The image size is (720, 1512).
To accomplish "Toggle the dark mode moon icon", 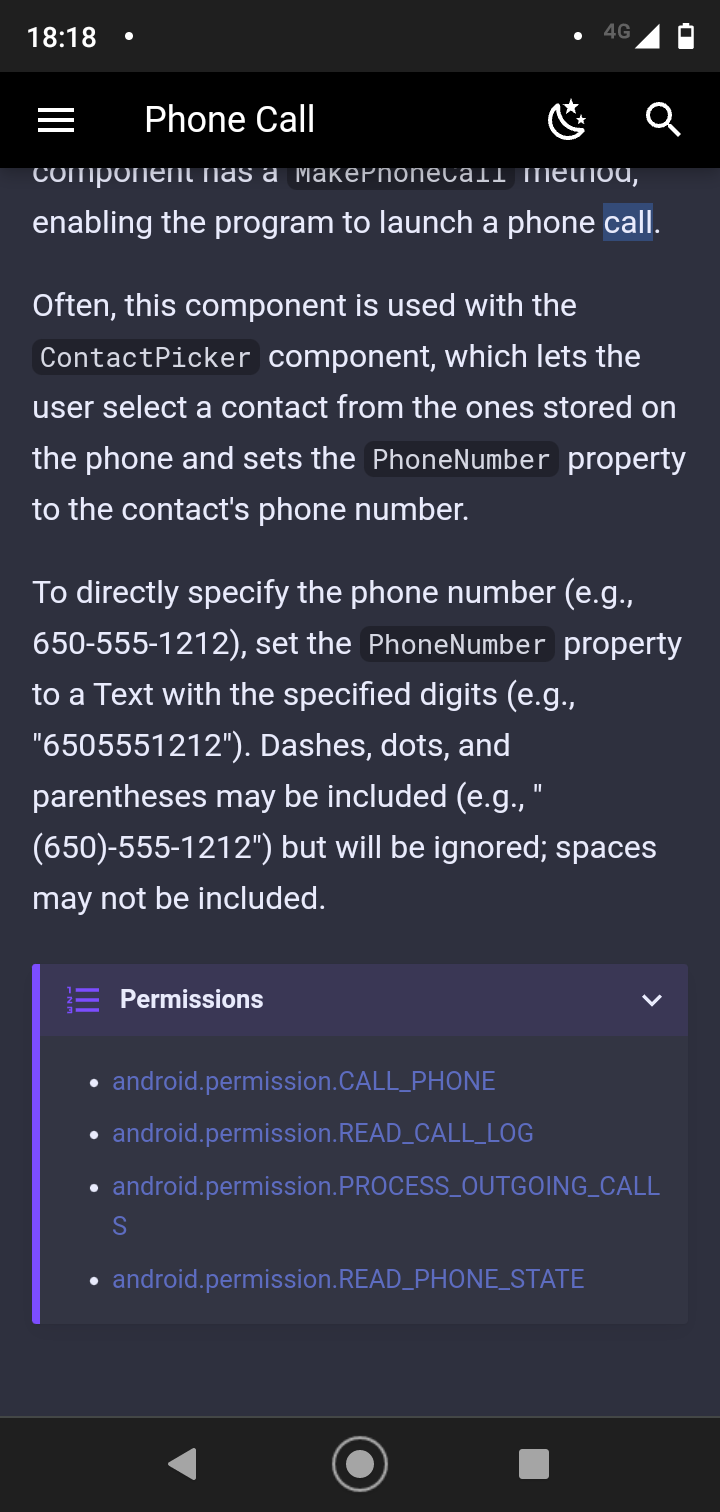I will 567,120.
